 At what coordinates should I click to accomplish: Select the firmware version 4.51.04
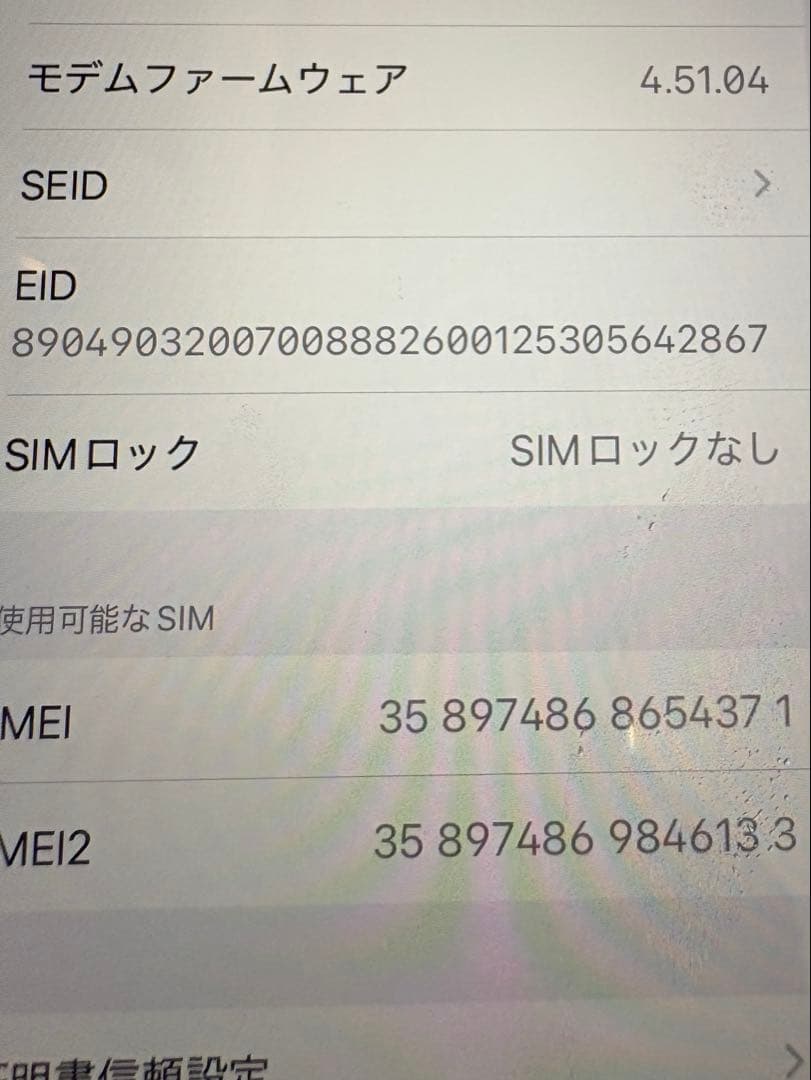pos(707,80)
